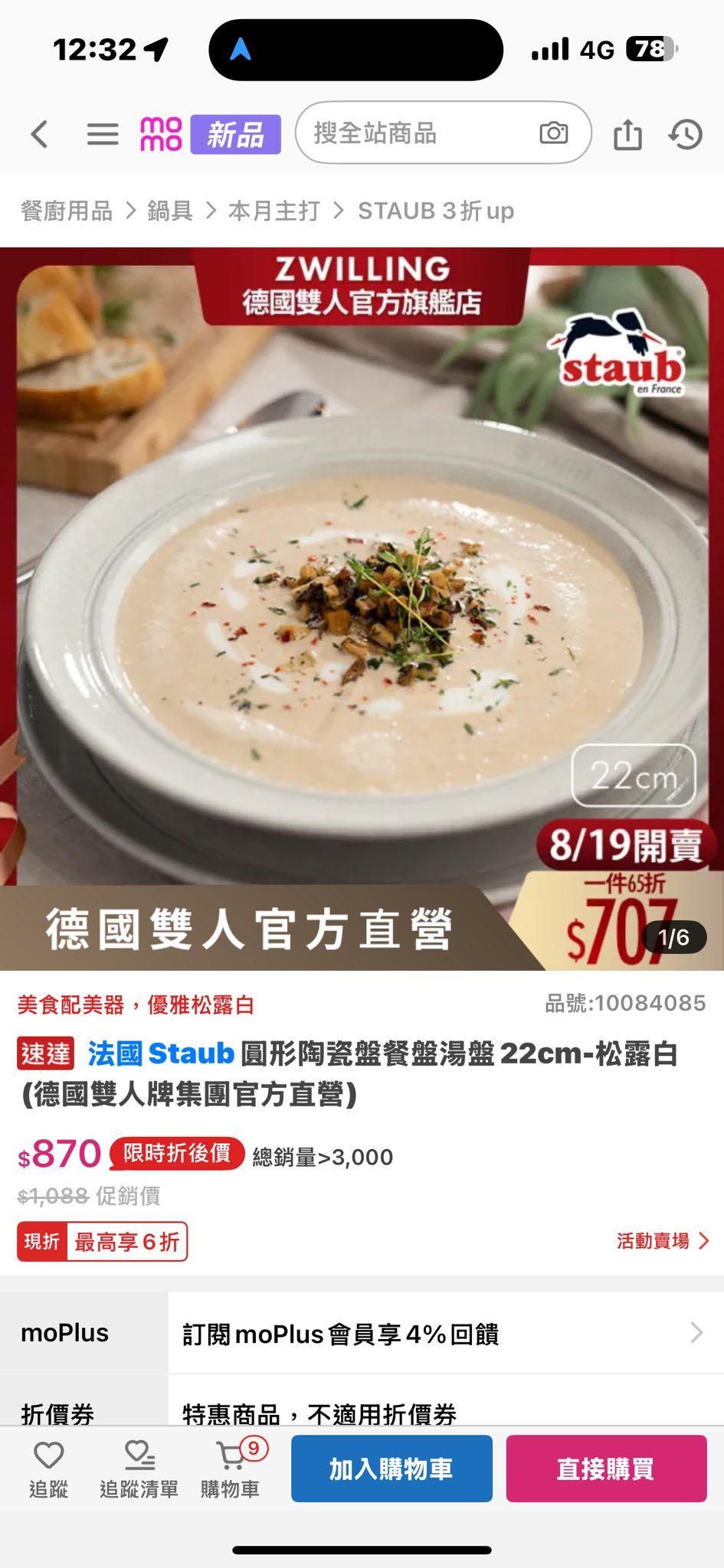Go back with the top-left arrow
This screenshot has width=724, height=1568.
(40, 134)
